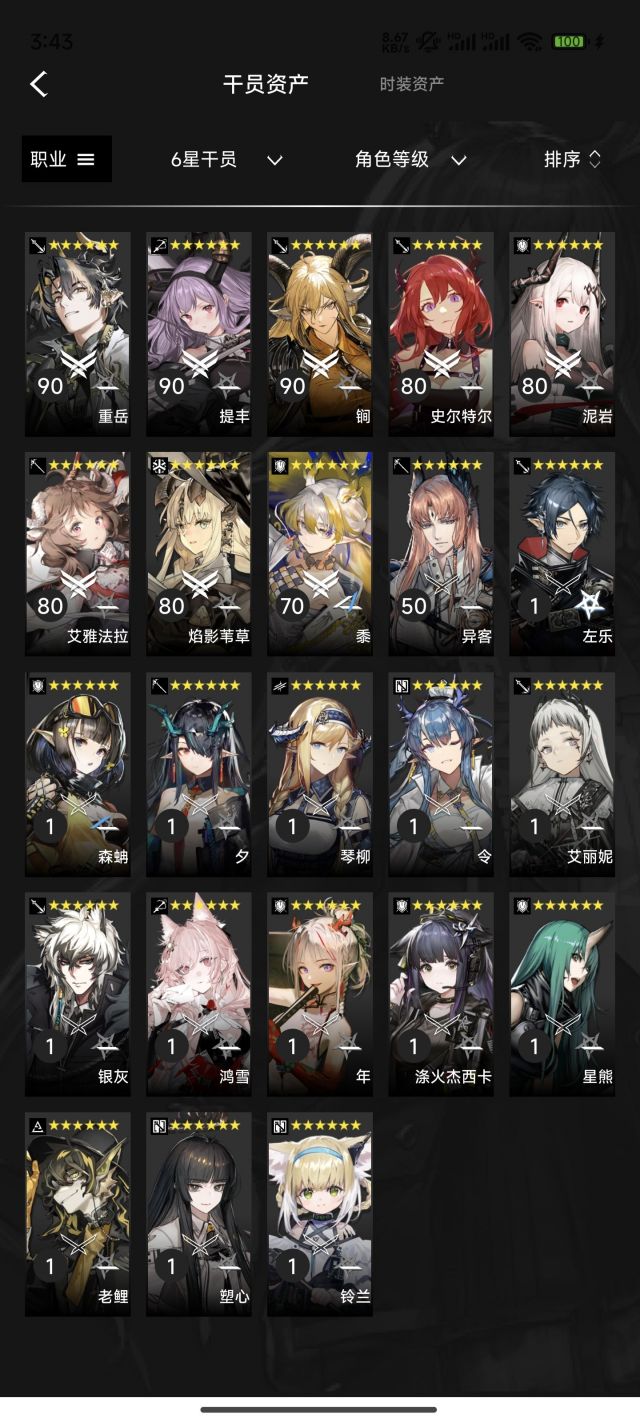640x1422 pixels.
Task: View the 涤火杰西卡 operator card
Action: (x=441, y=994)
